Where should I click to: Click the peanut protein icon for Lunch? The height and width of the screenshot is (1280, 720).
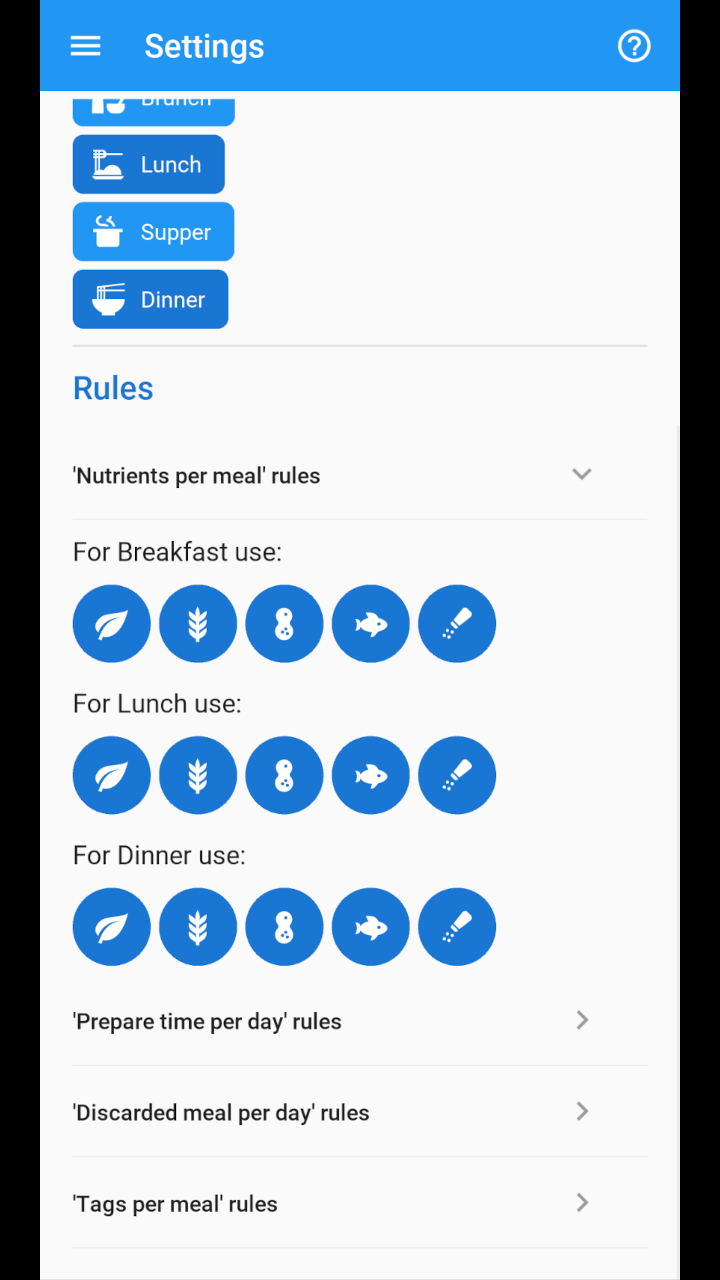(x=284, y=775)
